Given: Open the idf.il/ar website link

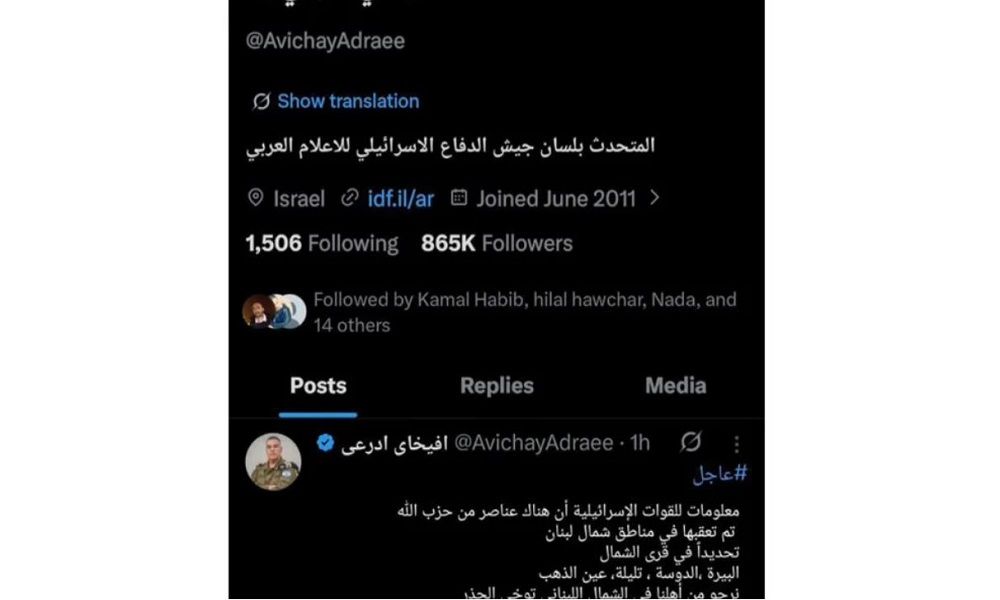Looking at the screenshot, I should click(399, 198).
